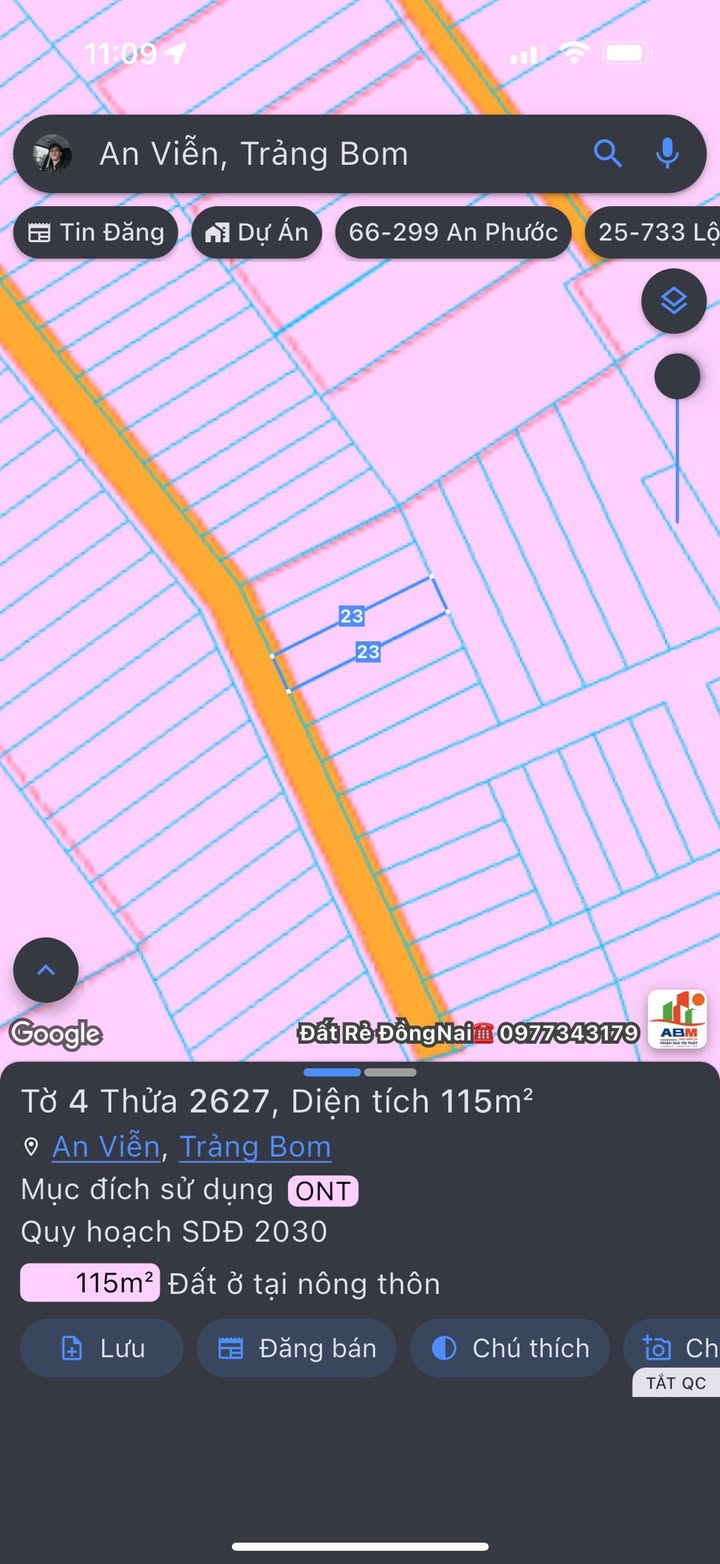The width and height of the screenshot is (720, 1564).
Task: Choose the 25-733 chip
Action: coord(655,232)
